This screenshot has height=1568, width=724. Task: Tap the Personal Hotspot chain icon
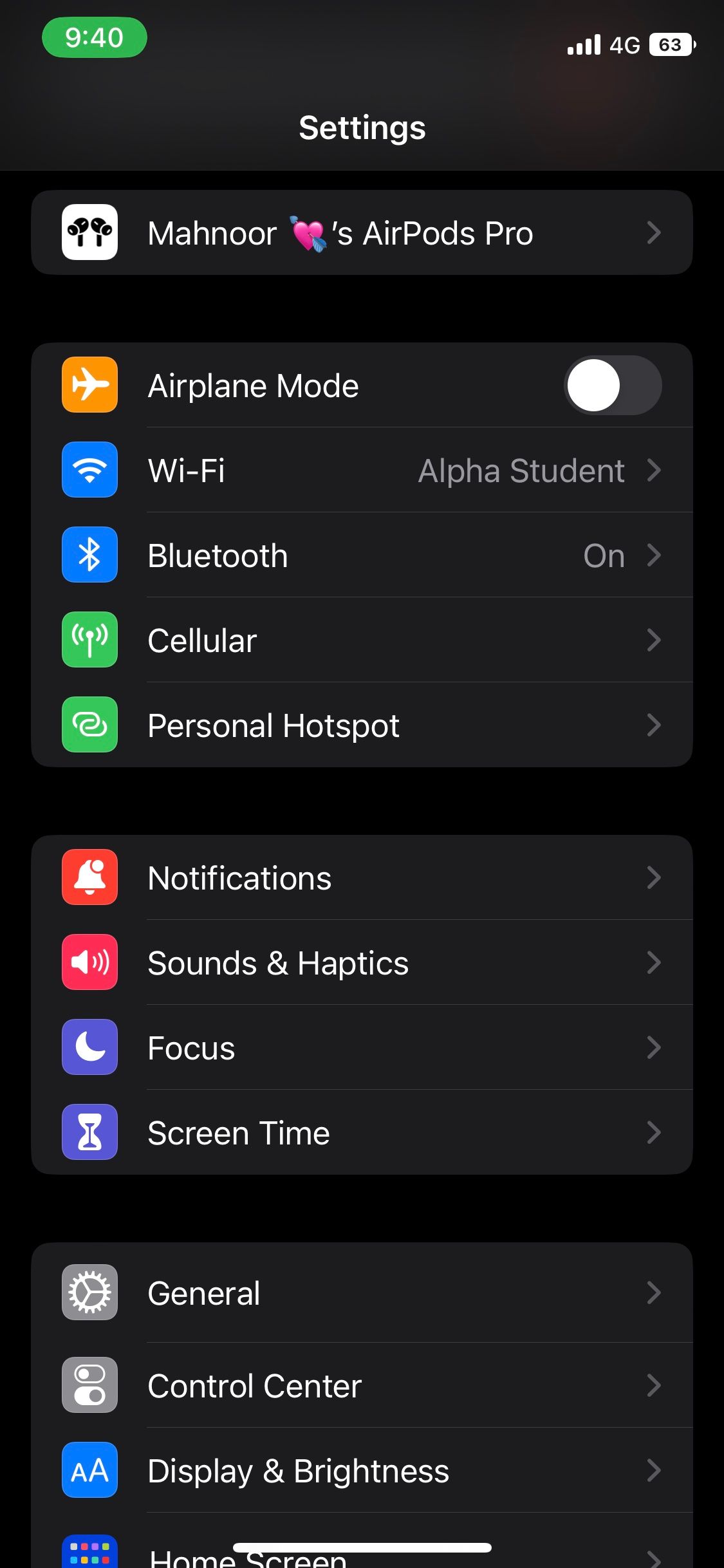pos(89,725)
